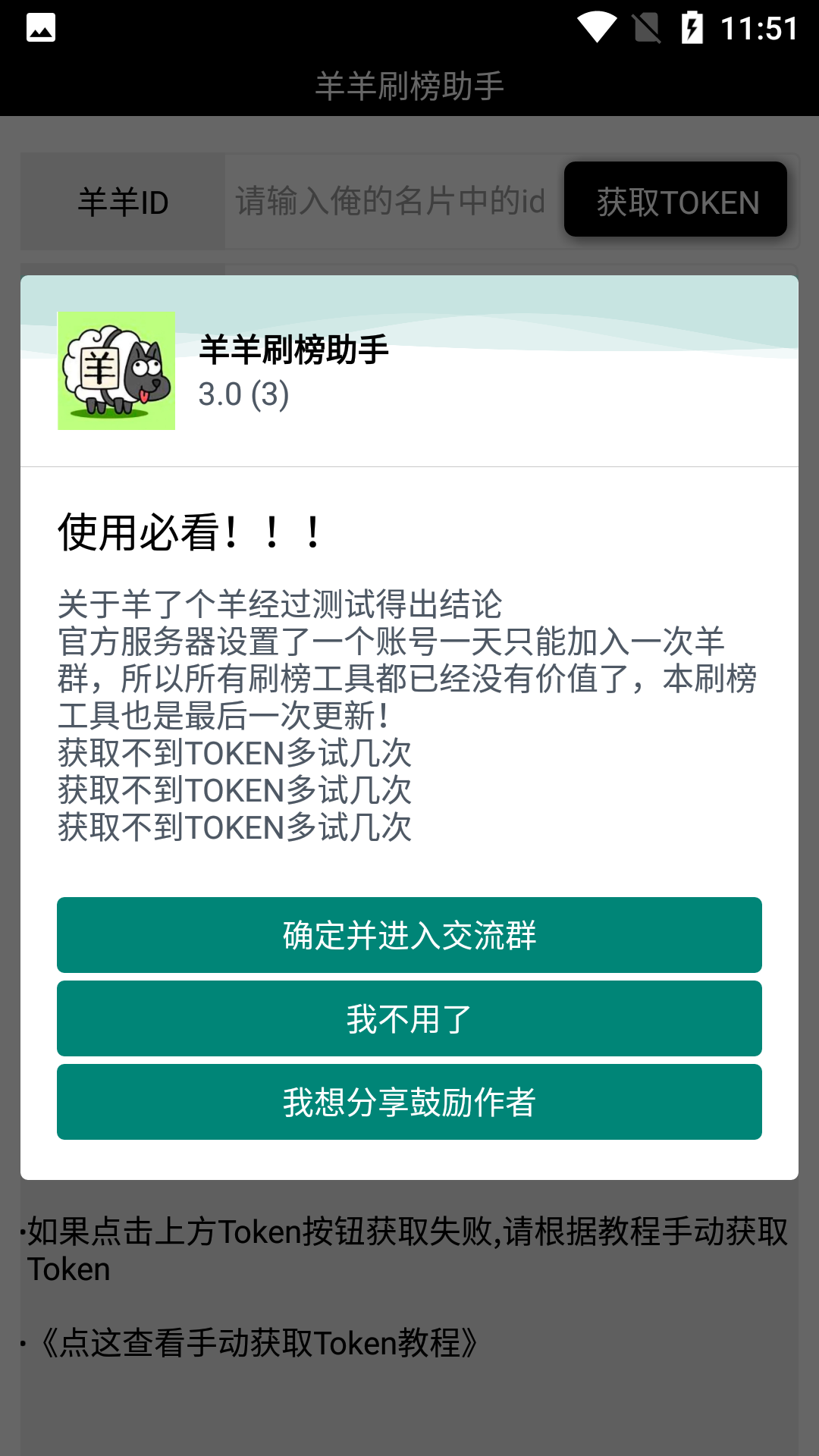Select the 羊羊ID label field

pos(121,199)
